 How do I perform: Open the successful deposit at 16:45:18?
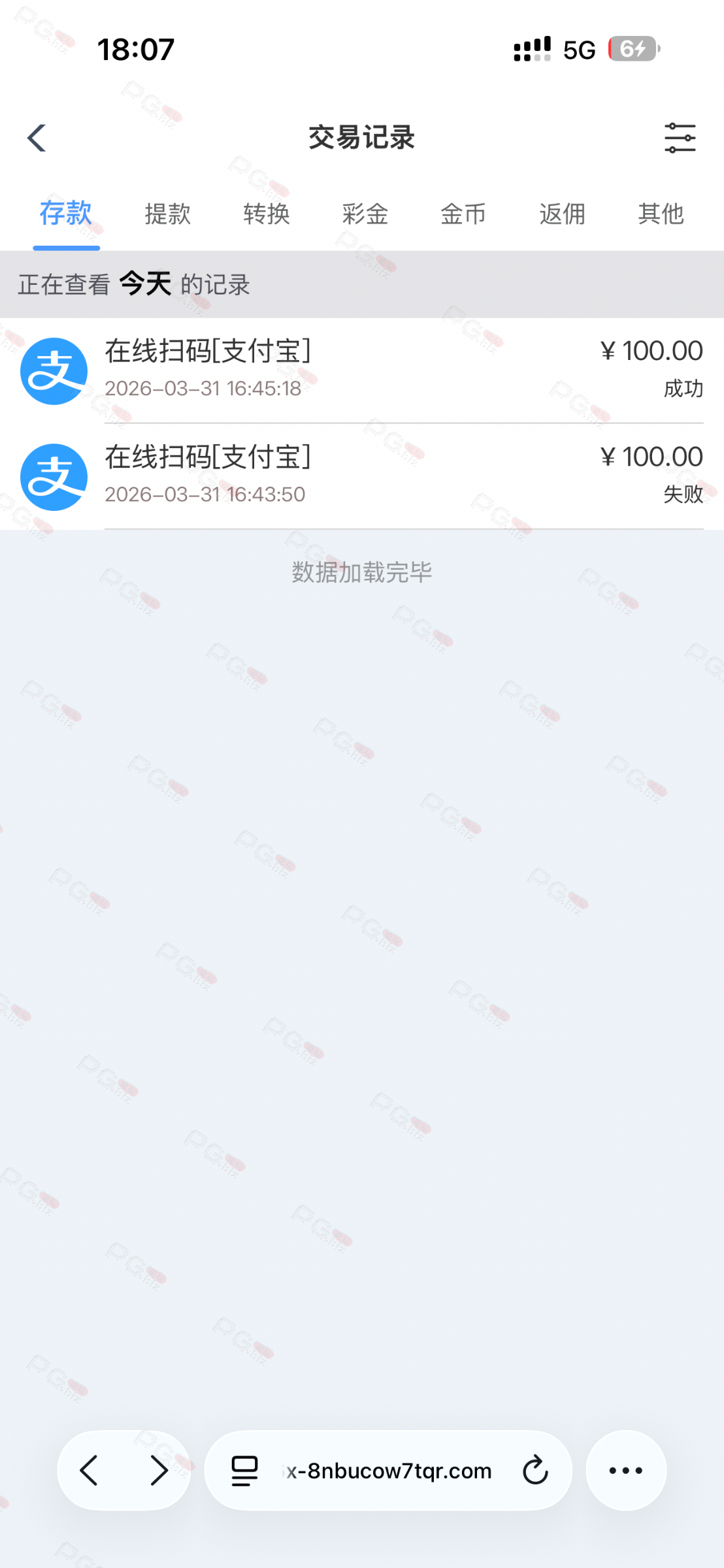(x=362, y=370)
